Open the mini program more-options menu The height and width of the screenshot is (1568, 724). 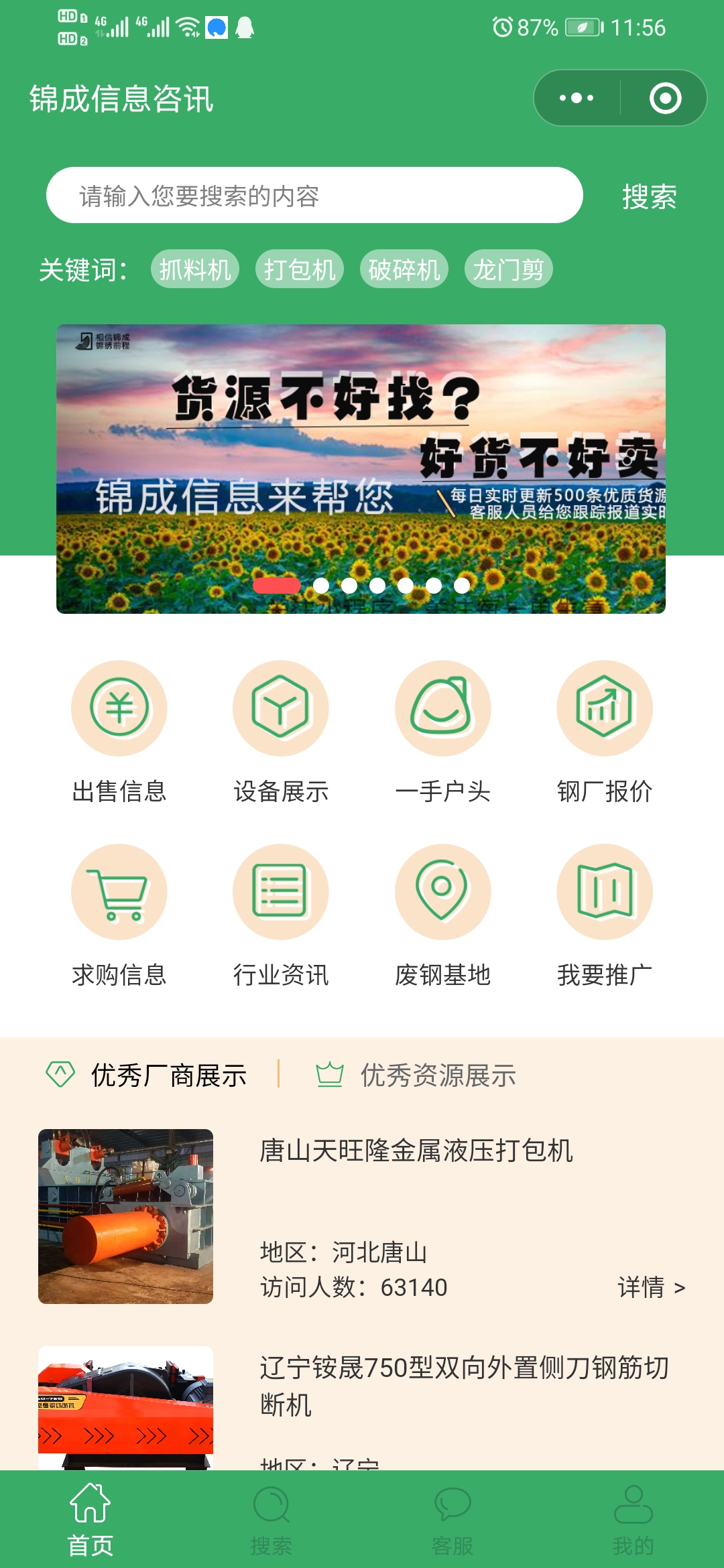point(577,99)
